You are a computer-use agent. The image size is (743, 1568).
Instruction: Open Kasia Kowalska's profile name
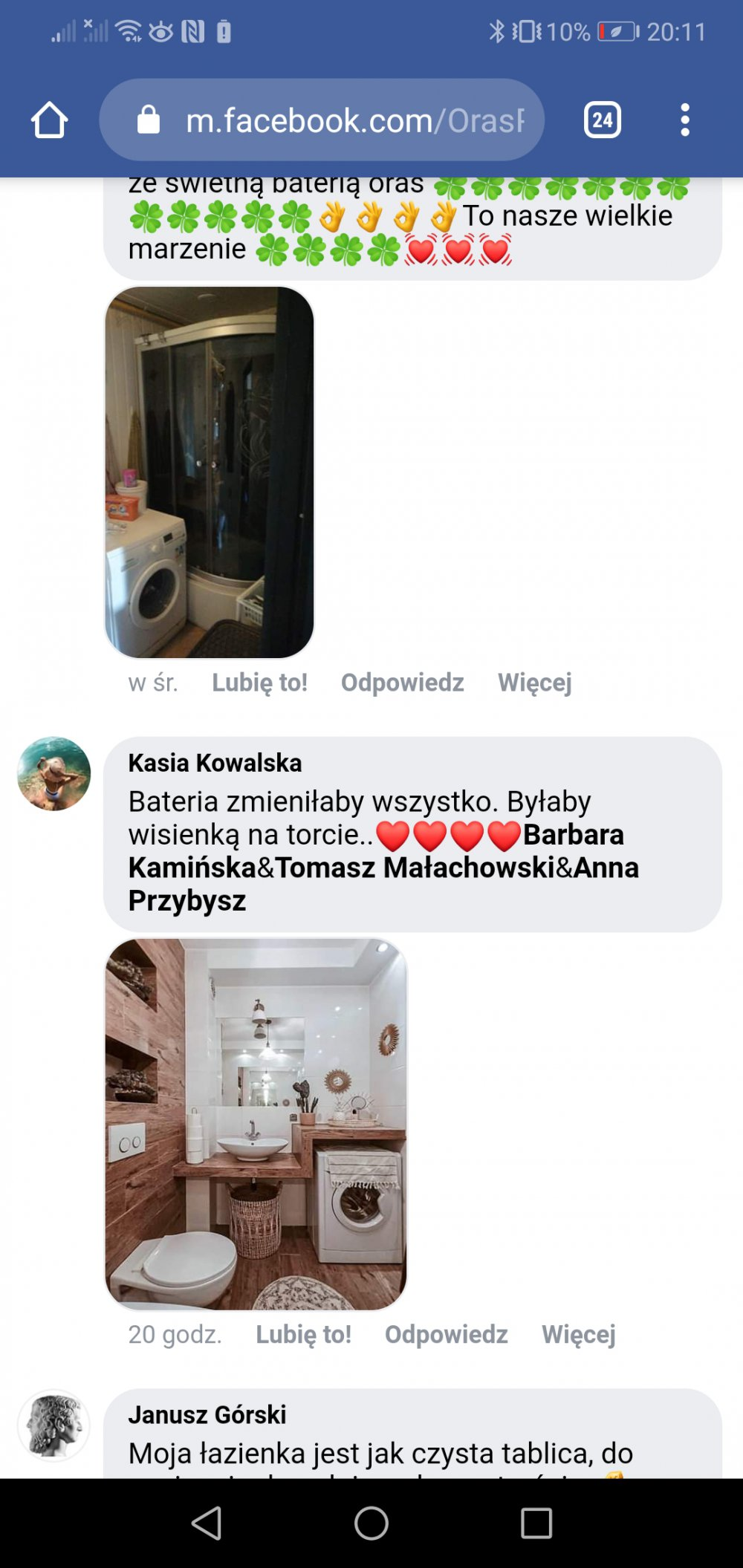point(215,763)
